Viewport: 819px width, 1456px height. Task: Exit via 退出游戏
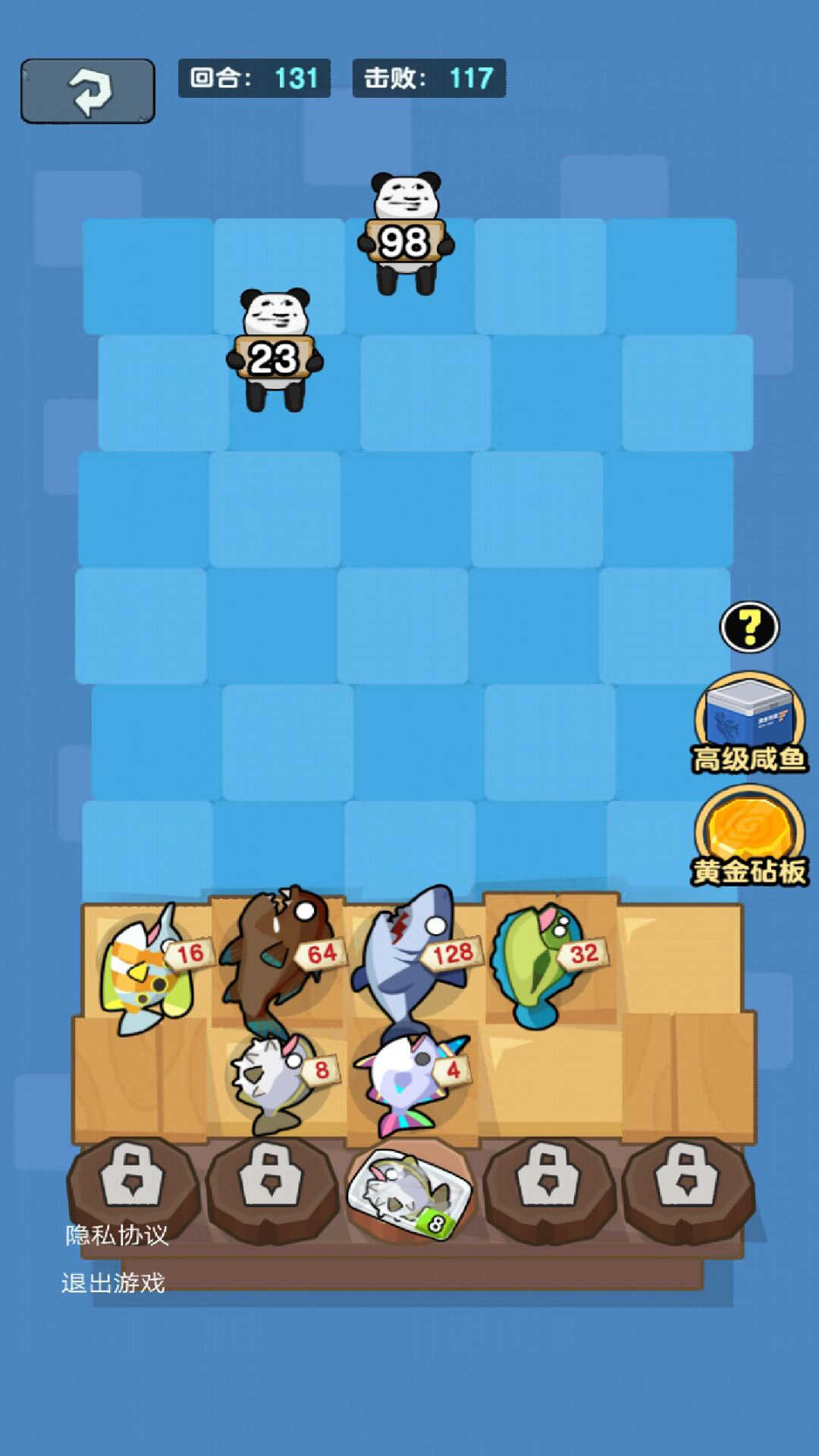point(113,1283)
